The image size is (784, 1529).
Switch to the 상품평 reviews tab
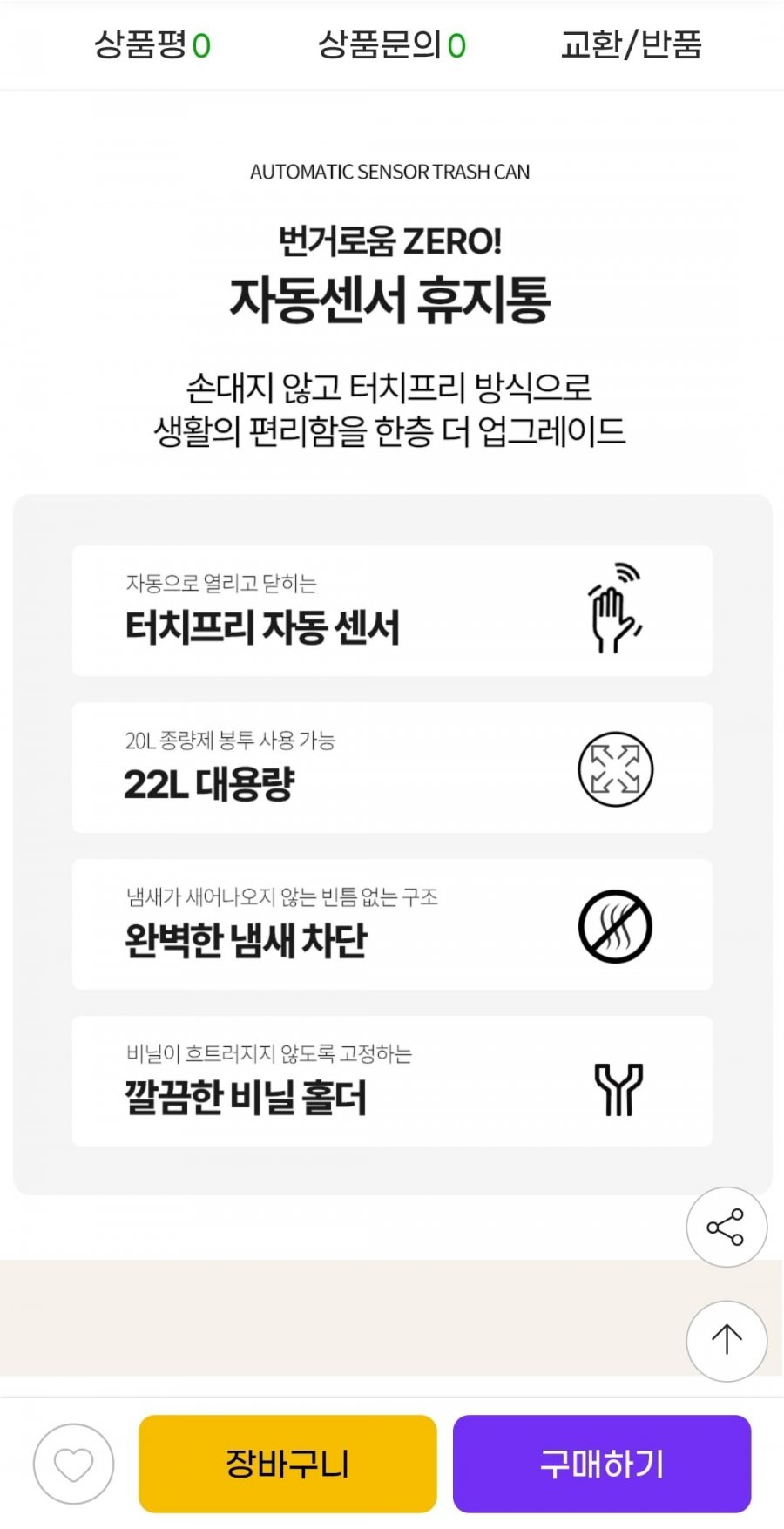point(152,44)
